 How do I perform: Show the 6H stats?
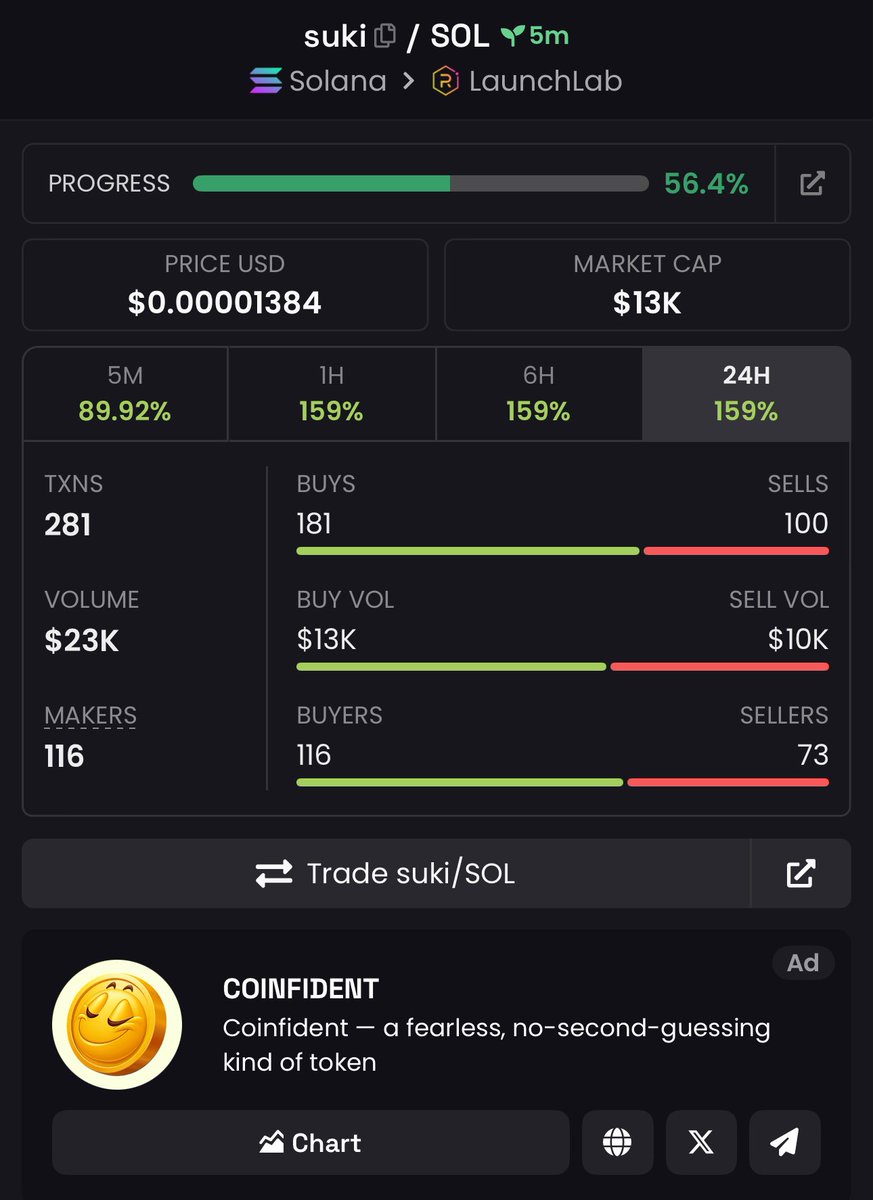point(538,394)
